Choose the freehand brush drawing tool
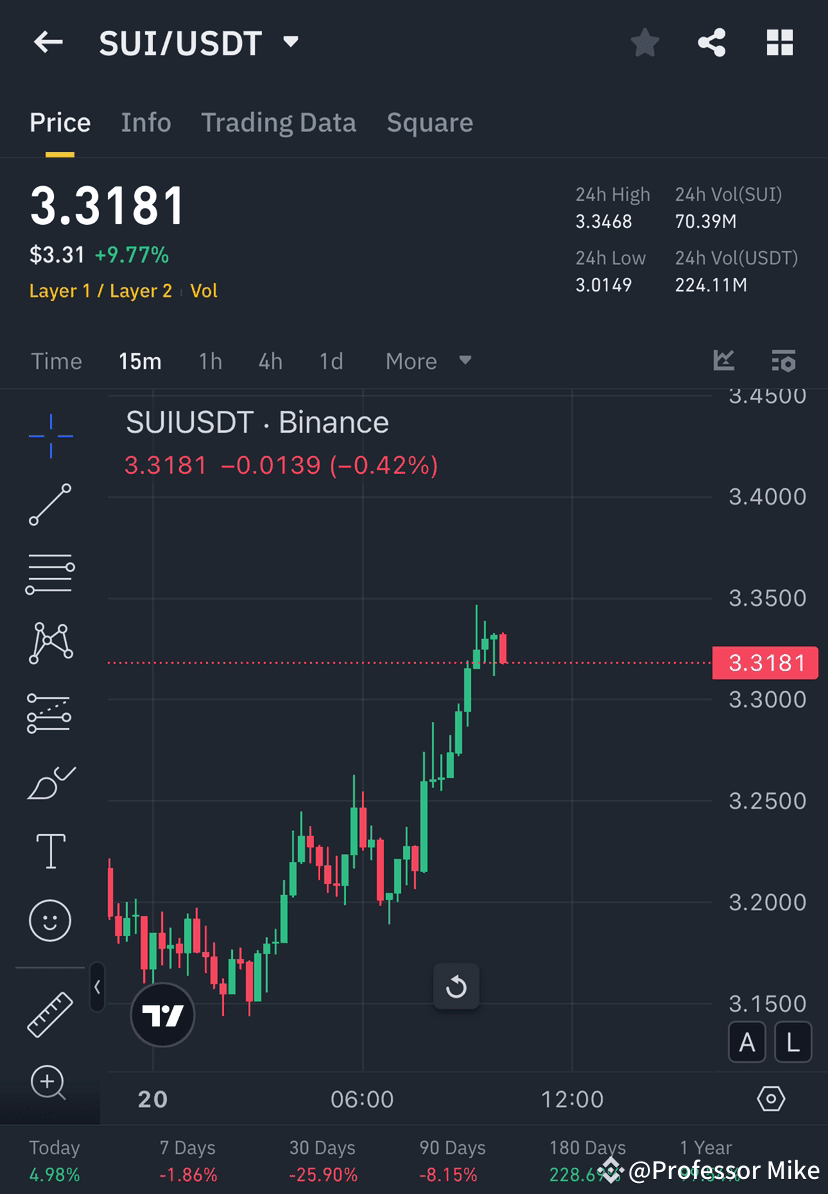This screenshot has height=1194, width=828. (x=50, y=782)
